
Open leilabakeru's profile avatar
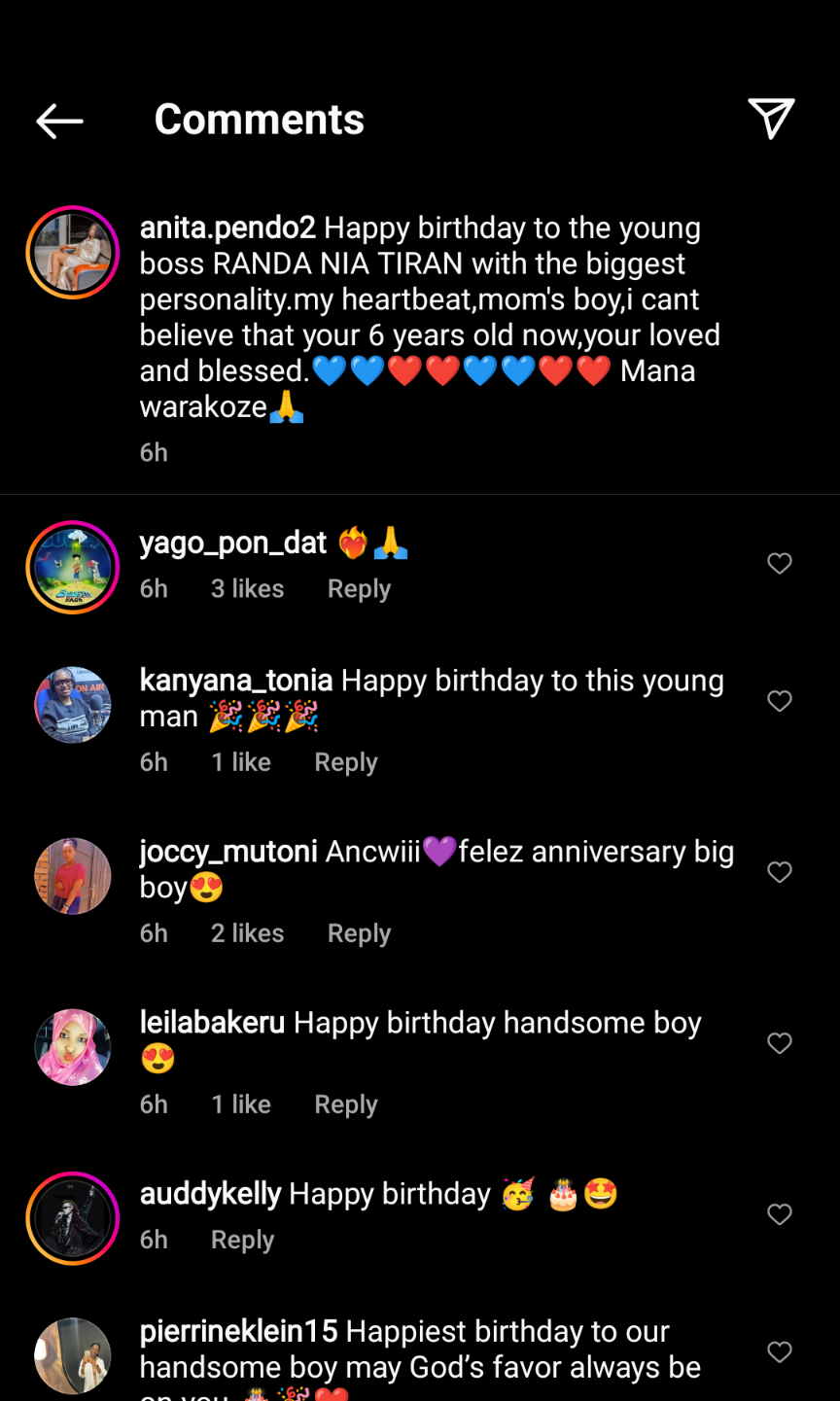[73, 1047]
